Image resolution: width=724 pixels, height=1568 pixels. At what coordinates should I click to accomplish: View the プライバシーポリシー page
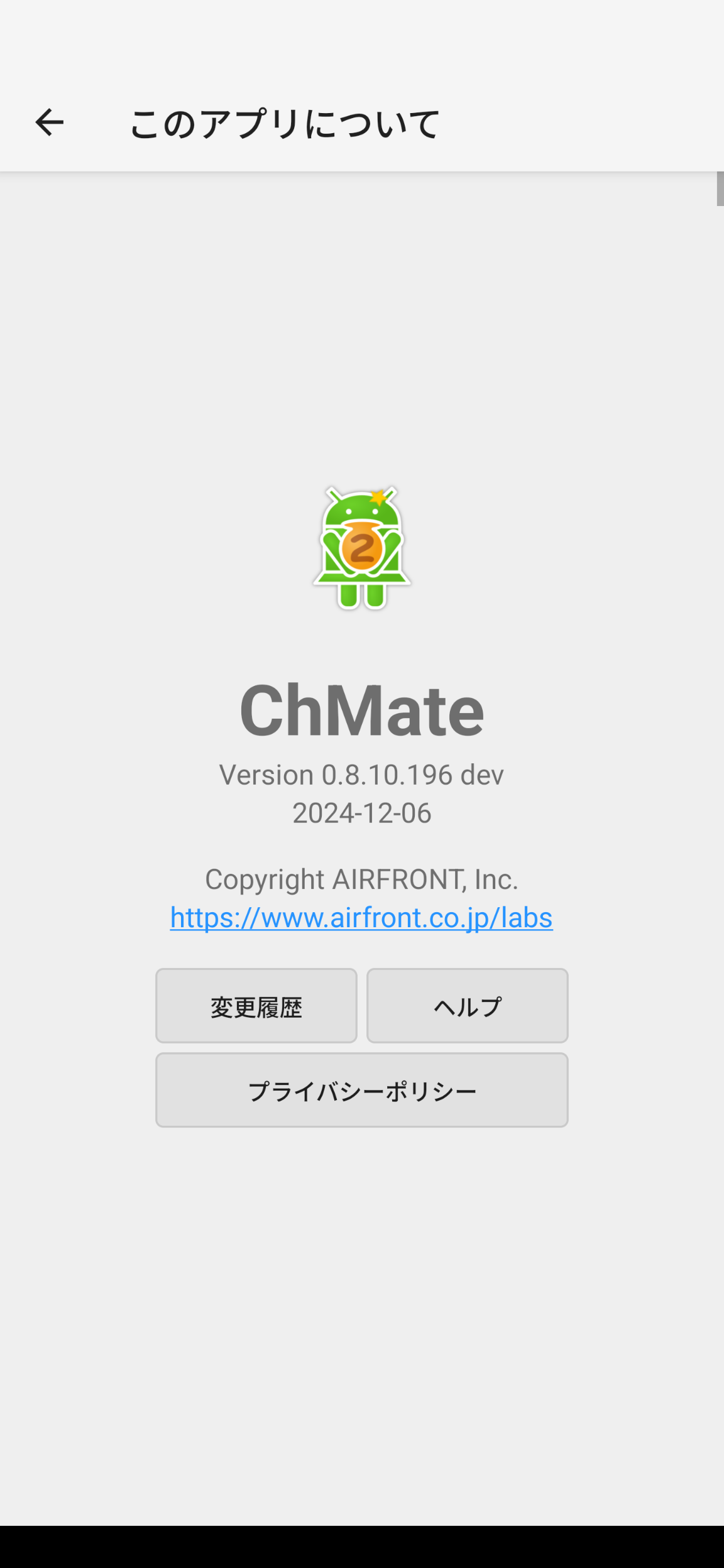tap(361, 1090)
